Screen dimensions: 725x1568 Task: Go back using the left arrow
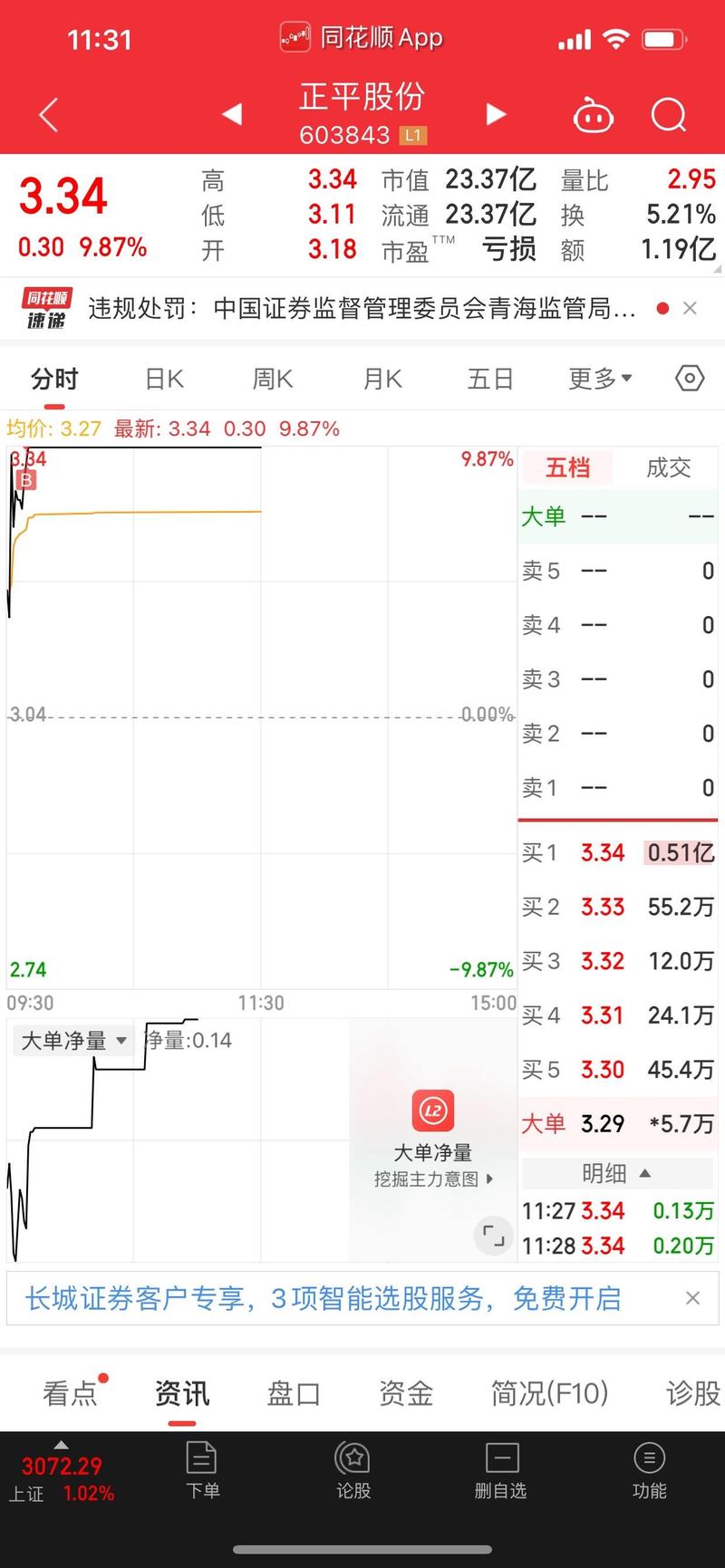coord(49,115)
